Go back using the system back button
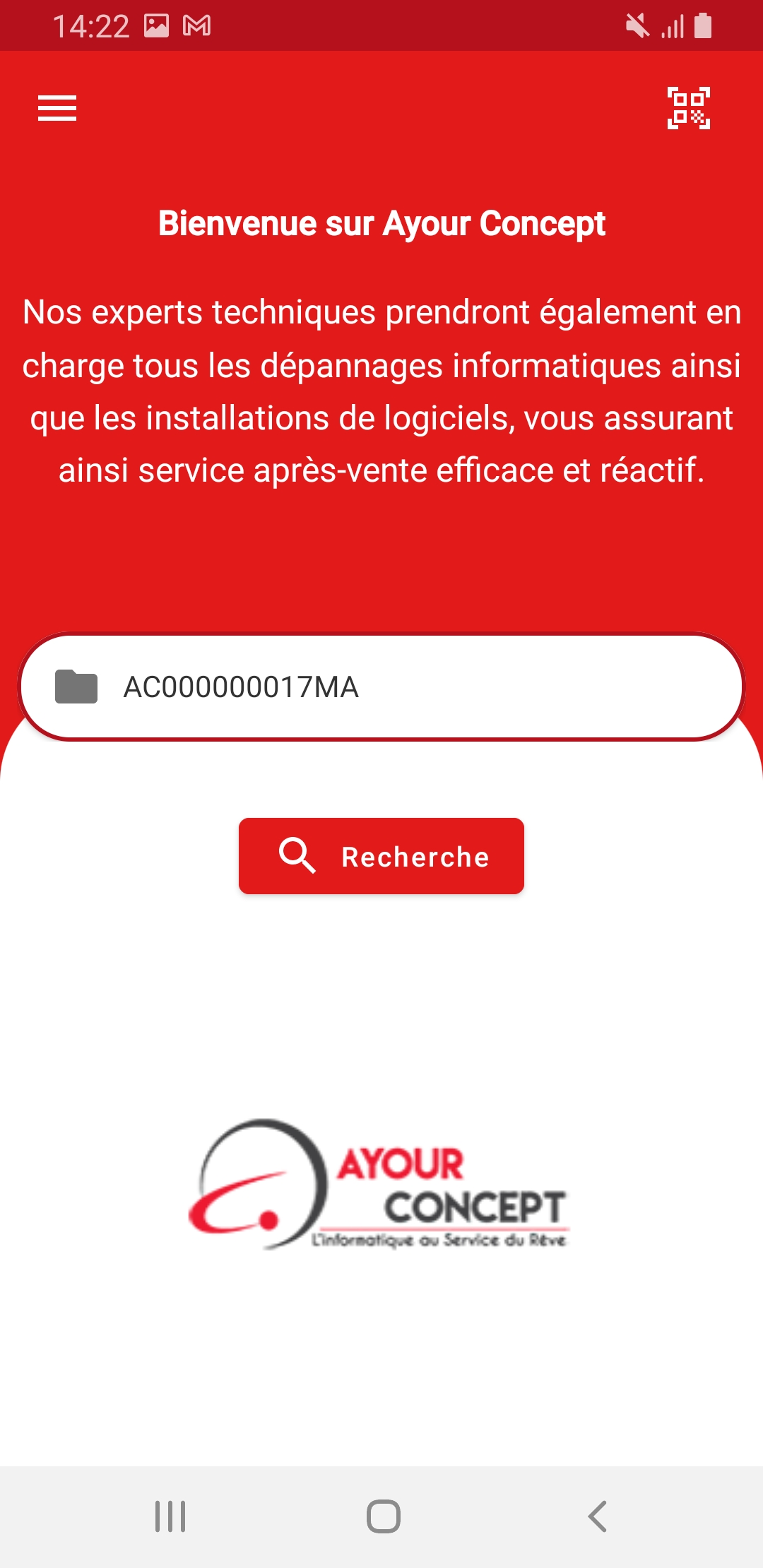 597,1516
